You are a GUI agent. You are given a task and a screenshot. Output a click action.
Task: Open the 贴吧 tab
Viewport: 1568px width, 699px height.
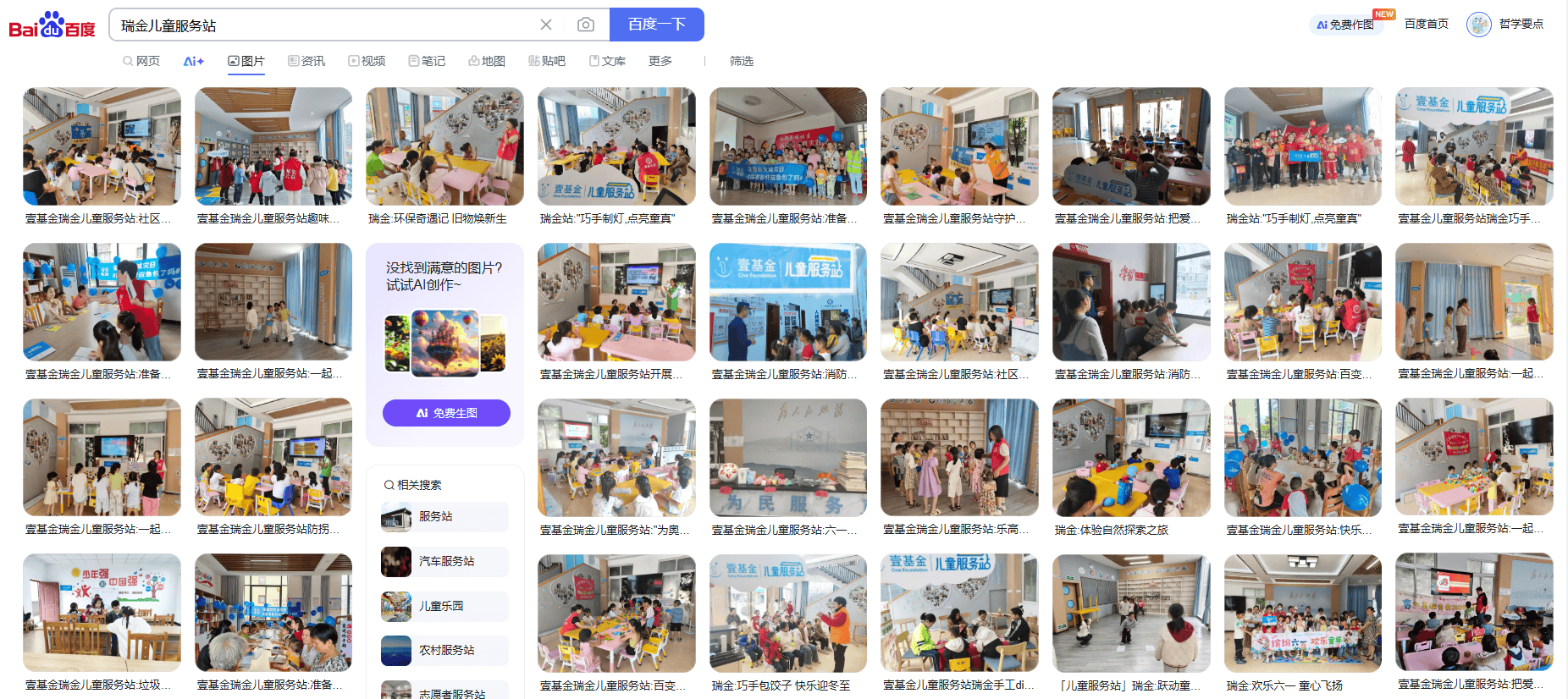pos(547,61)
